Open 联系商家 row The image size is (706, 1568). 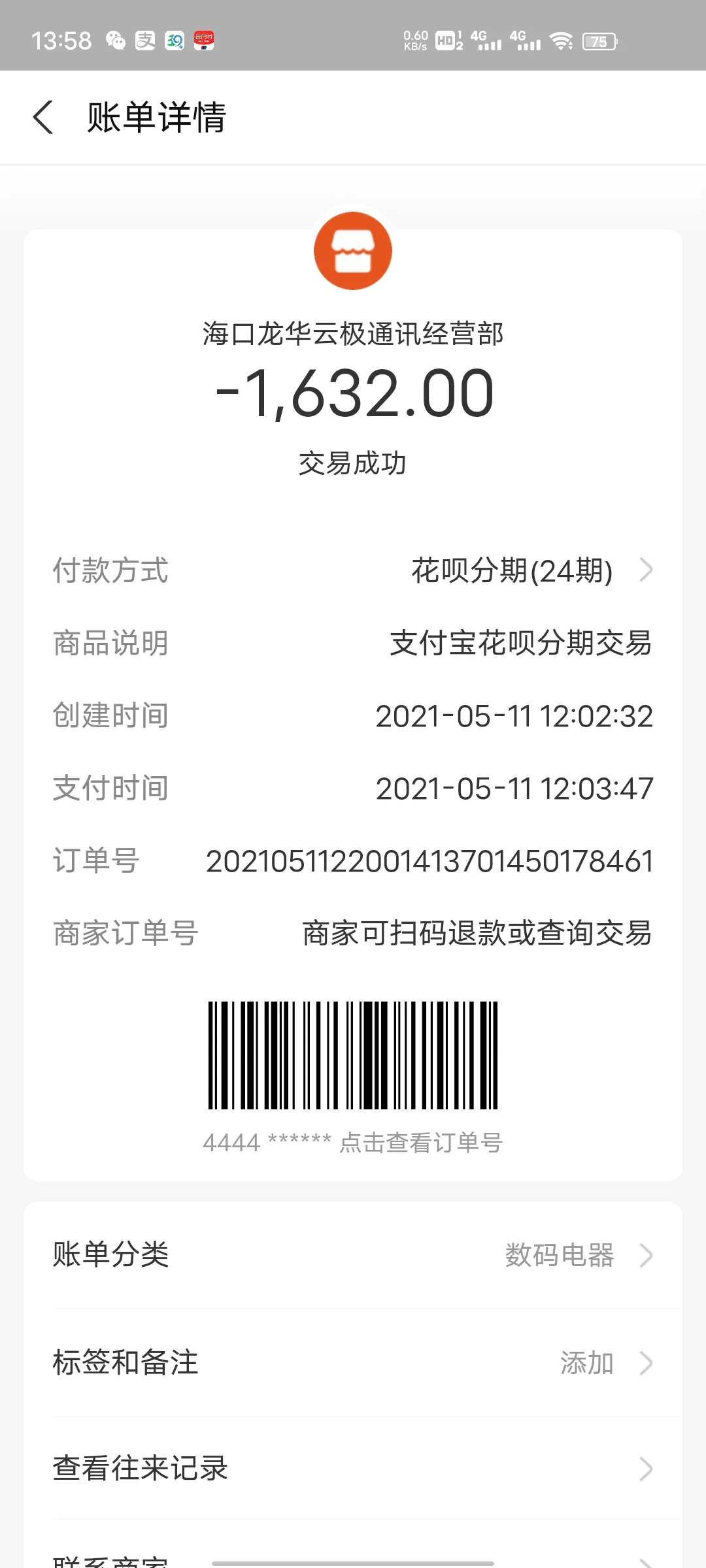click(x=353, y=1558)
